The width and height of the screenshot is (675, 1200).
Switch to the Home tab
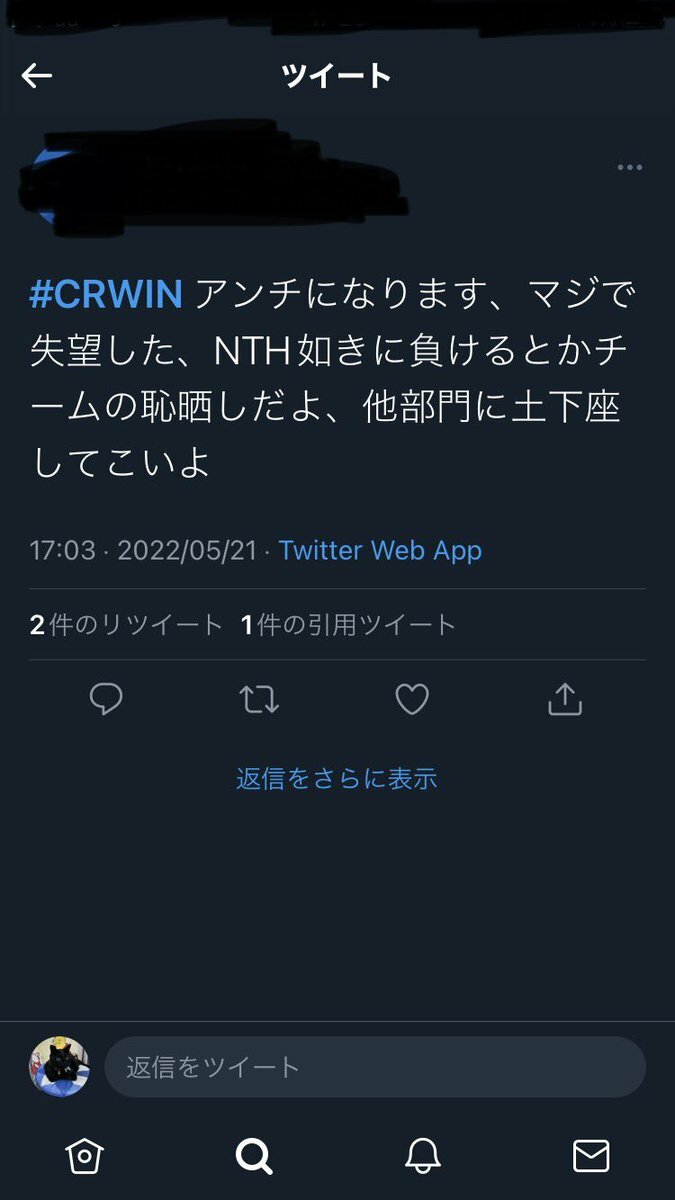coord(84,1156)
